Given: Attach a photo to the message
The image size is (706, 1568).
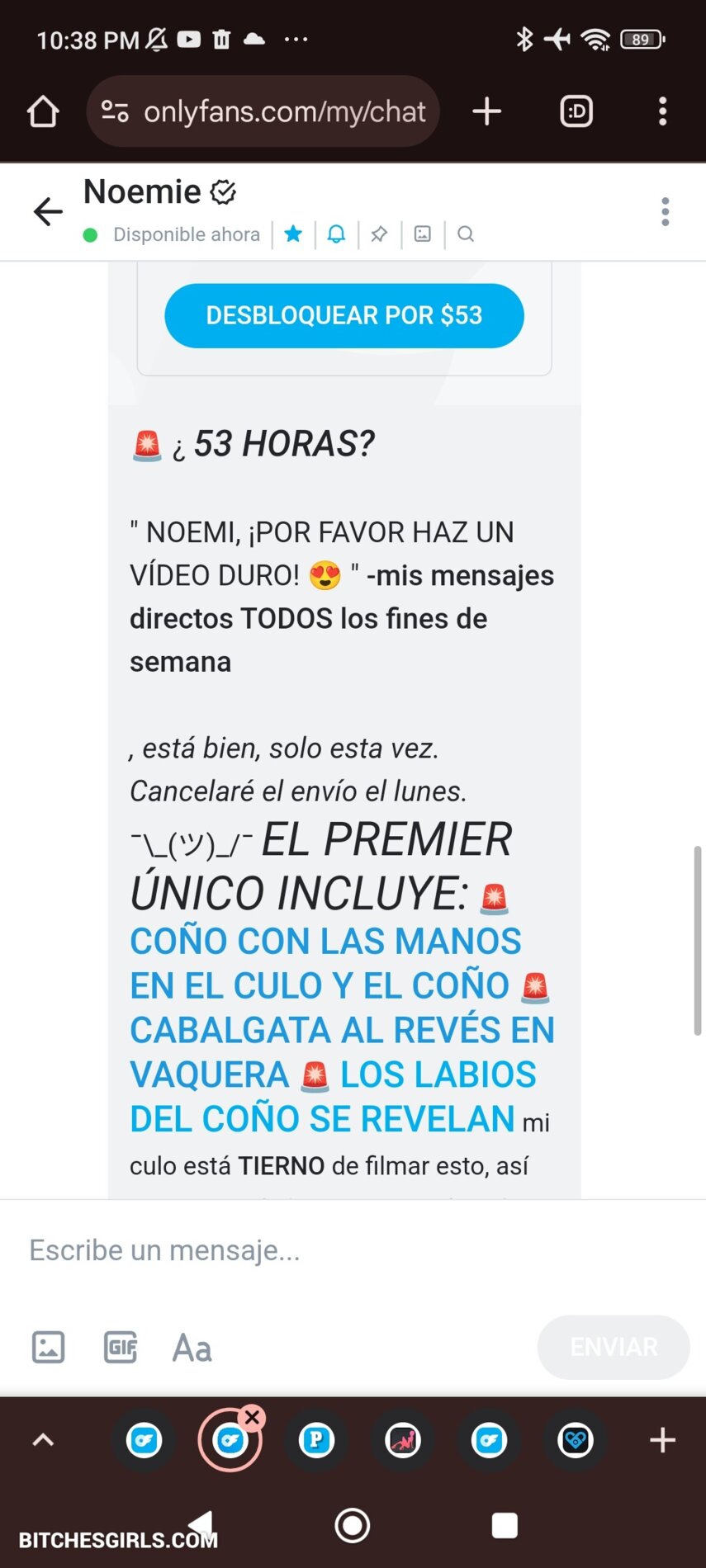Looking at the screenshot, I should pyautogui.click(x=48, y=1347).
